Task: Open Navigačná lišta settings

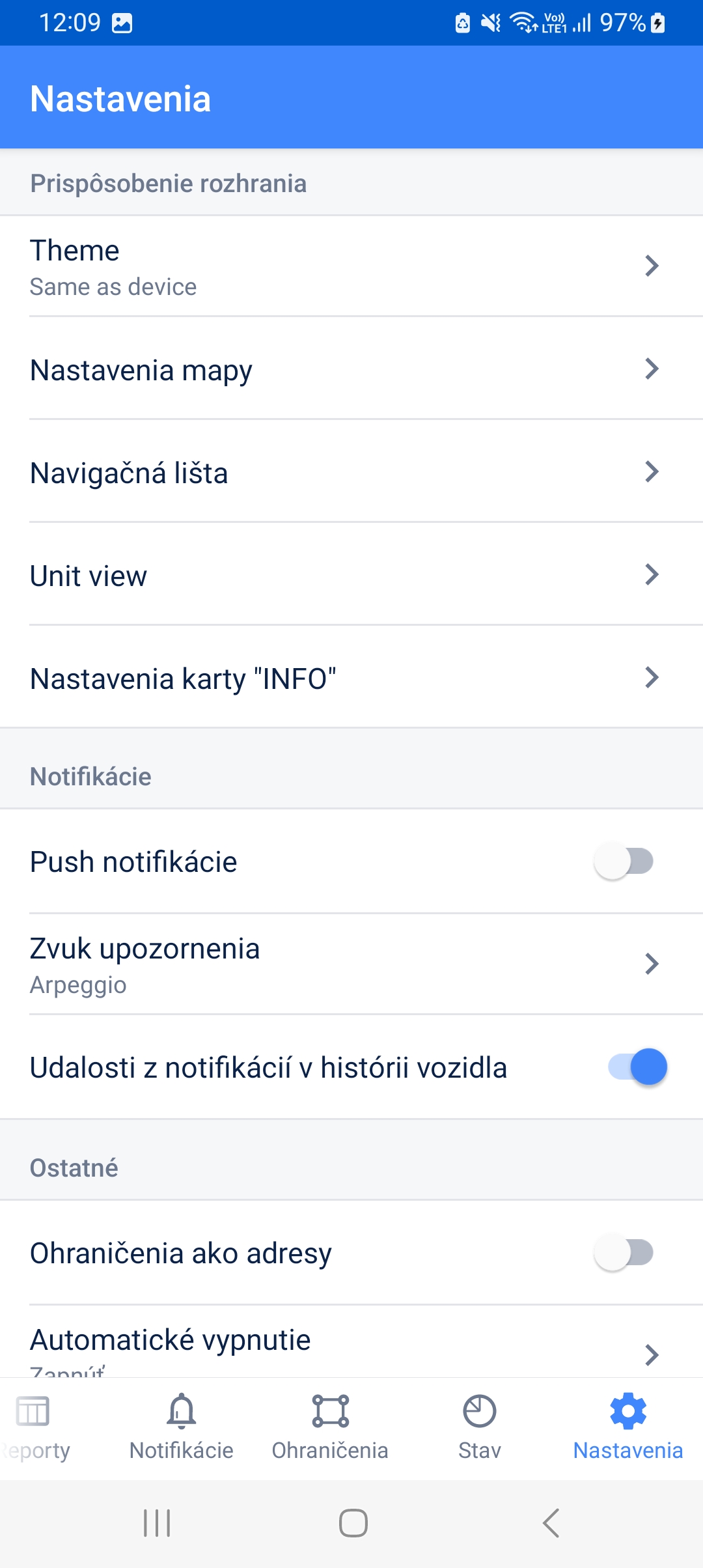Action: (x=351, y=472)
